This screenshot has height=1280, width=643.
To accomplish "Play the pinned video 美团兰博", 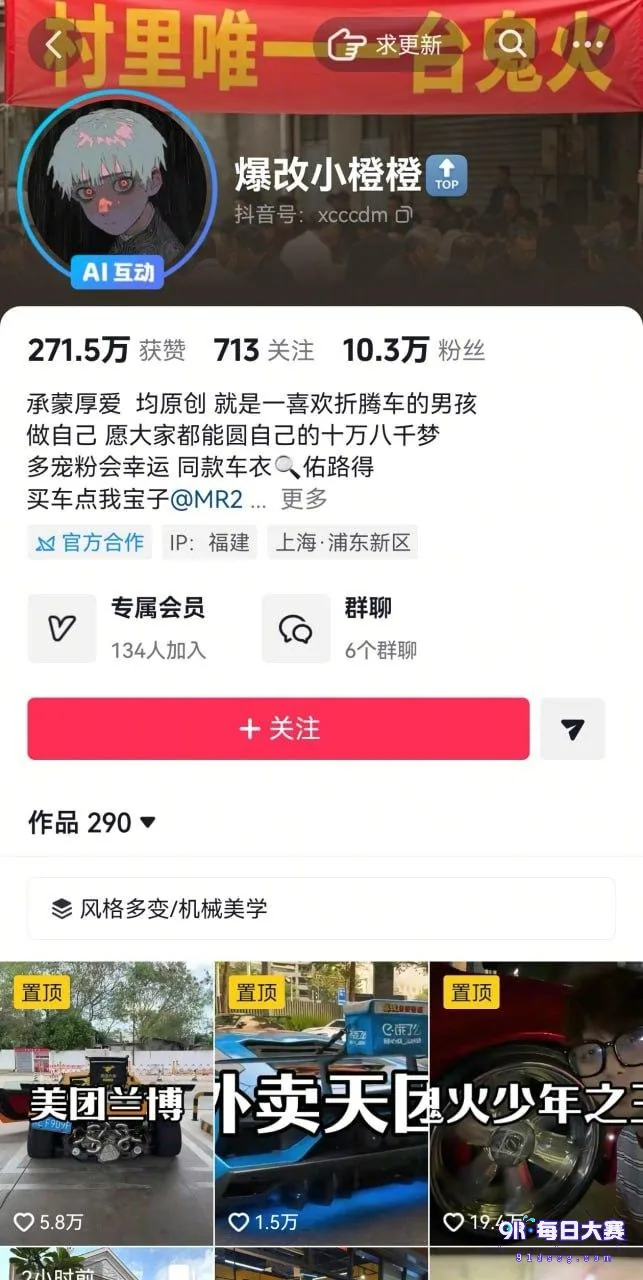I will click(x=106, y=1103).
